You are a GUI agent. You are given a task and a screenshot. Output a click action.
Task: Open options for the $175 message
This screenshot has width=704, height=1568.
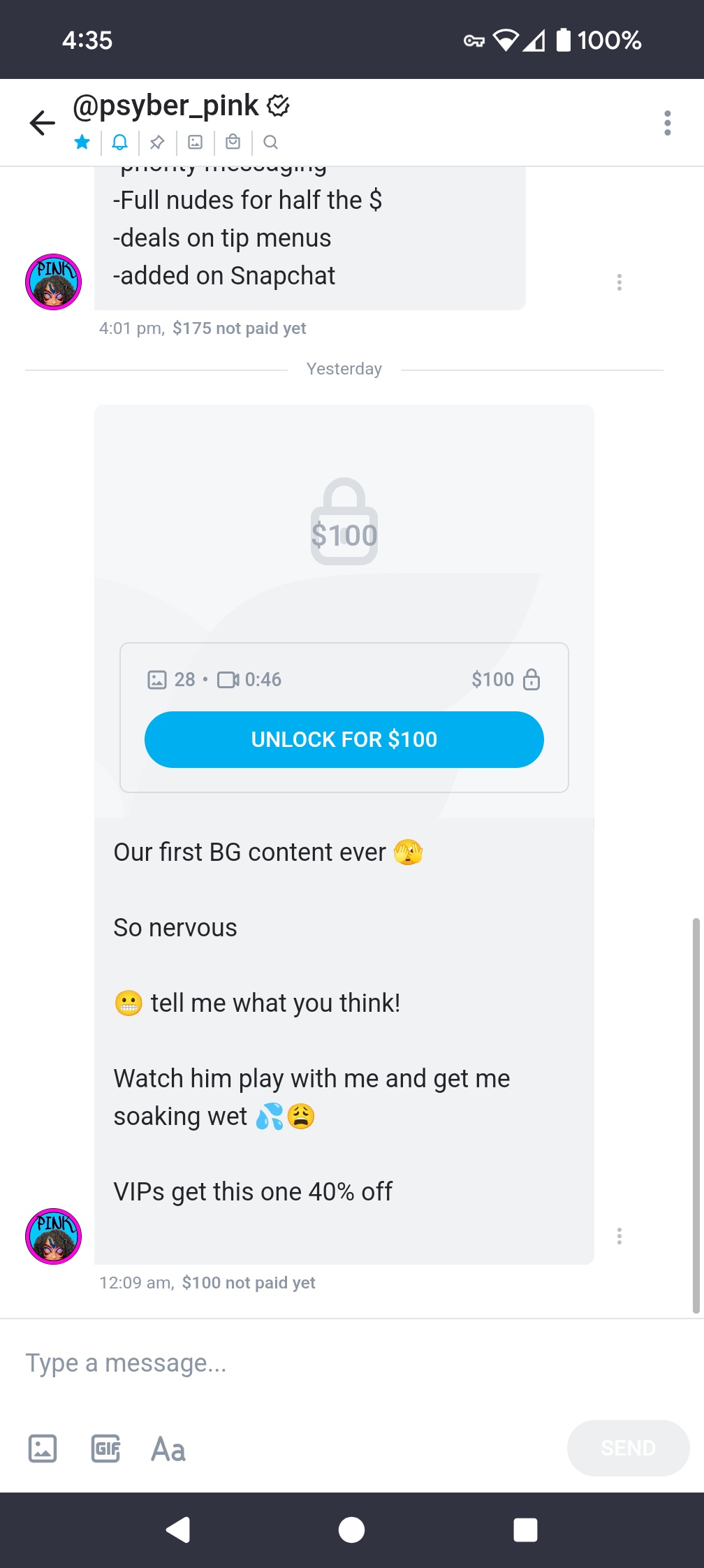click(x=619, y=282)
